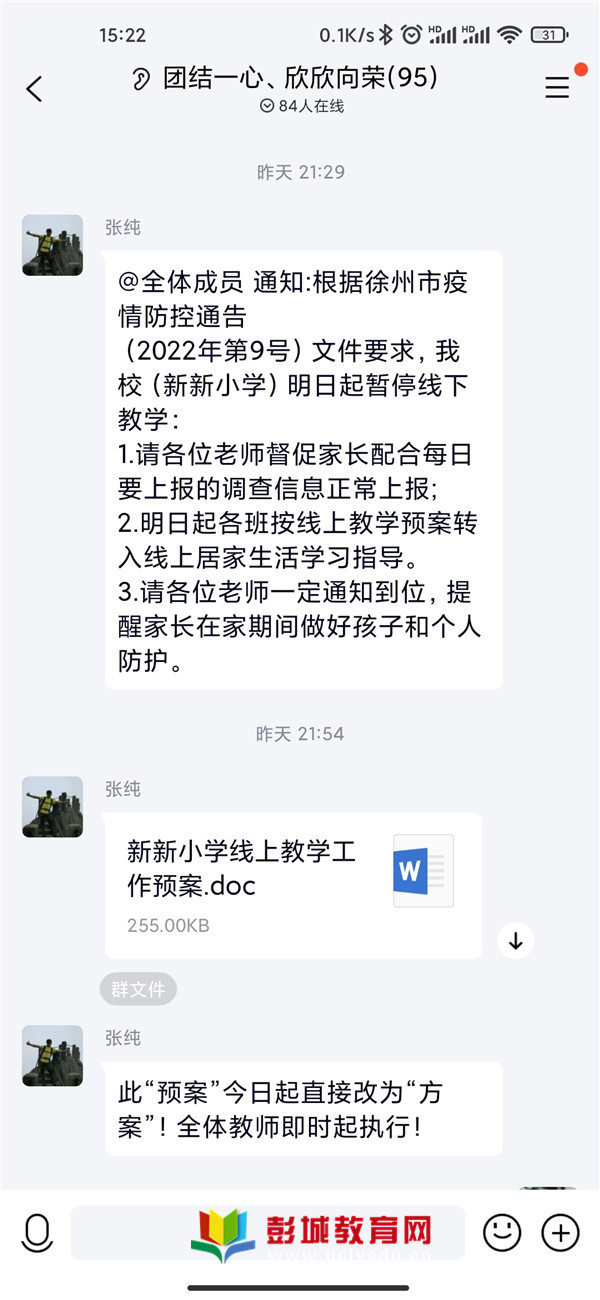Open the 群文件 tag
This screenshot has width=600, height=1300.
[138, 990]
